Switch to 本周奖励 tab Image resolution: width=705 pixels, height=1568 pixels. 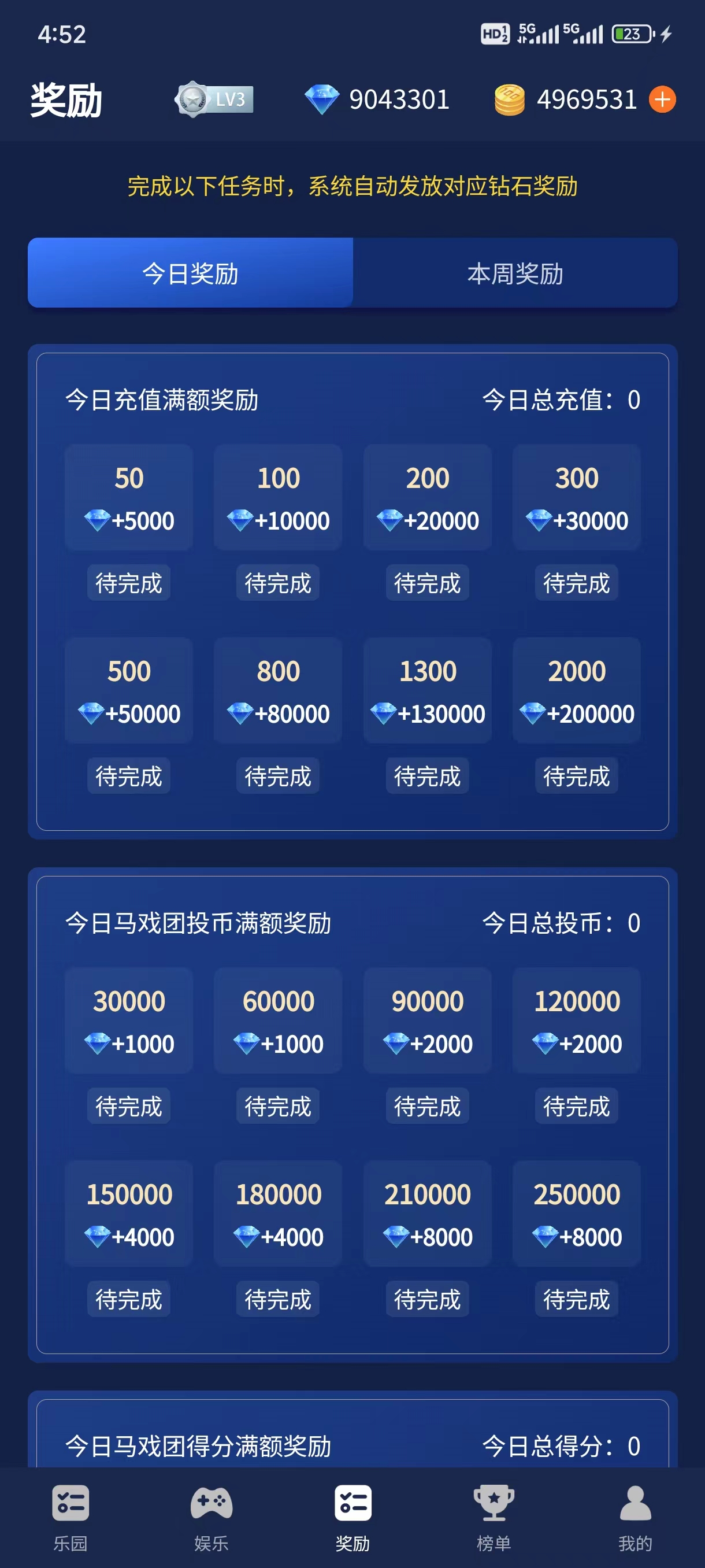coord(515,273)
